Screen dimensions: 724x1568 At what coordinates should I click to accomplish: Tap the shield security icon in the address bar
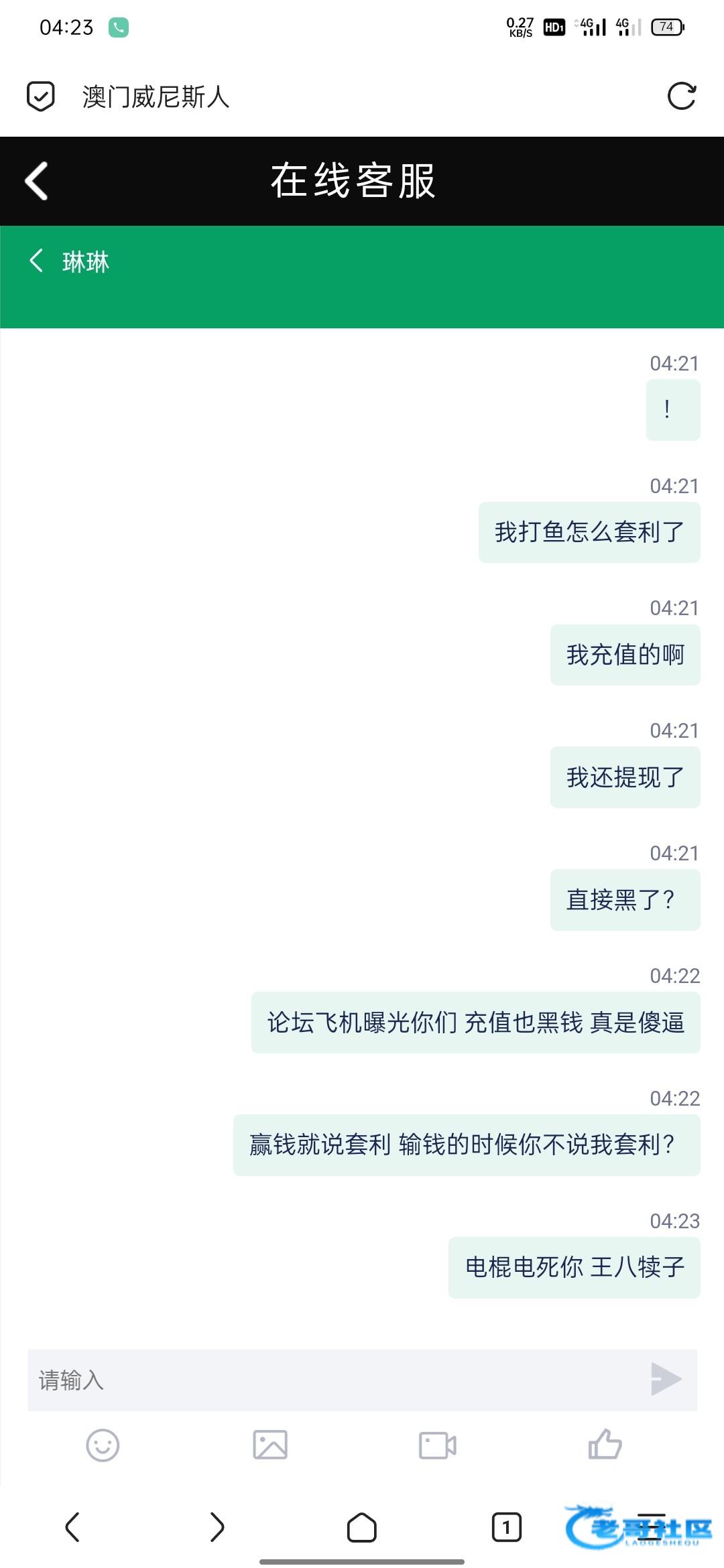40,96
